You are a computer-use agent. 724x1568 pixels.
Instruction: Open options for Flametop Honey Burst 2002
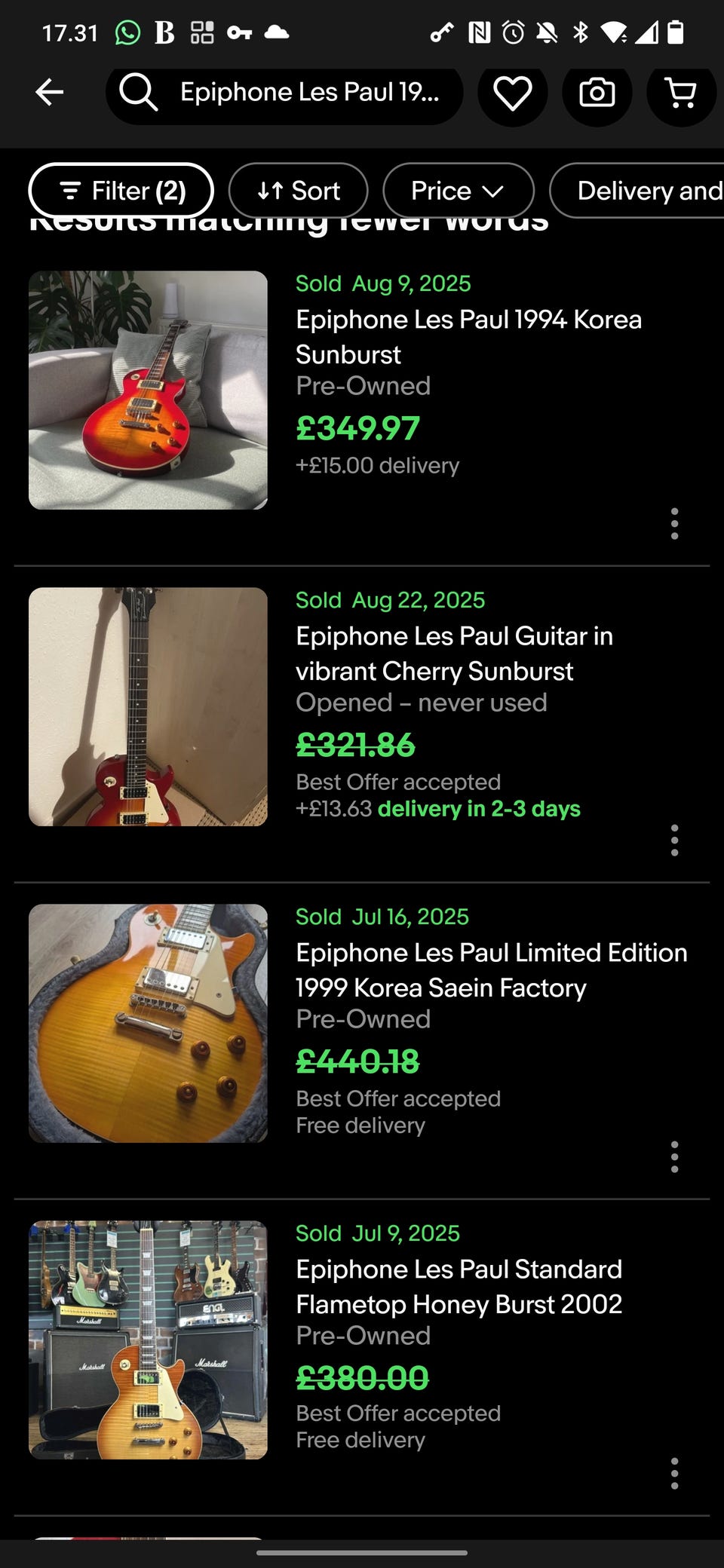coord(674,1473)
